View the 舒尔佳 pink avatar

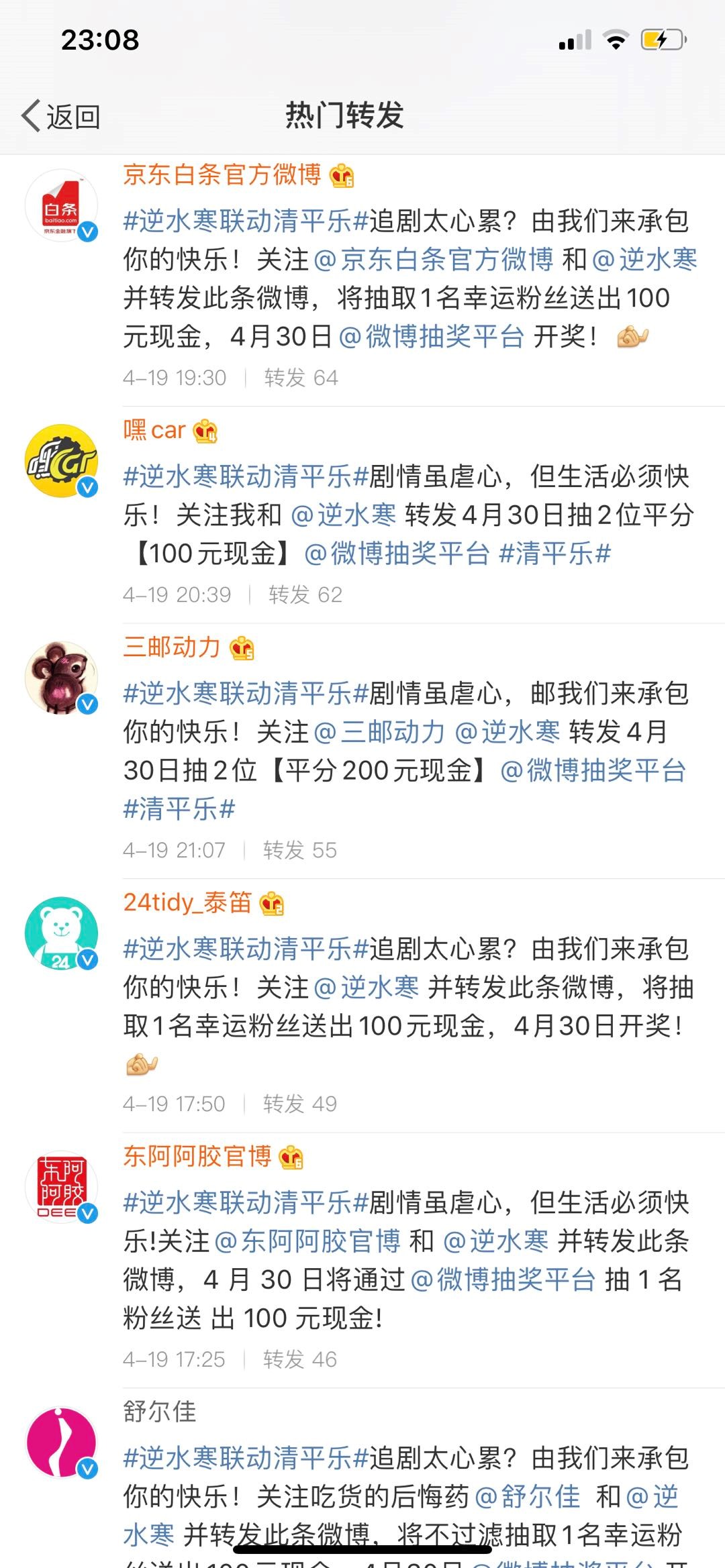pyautogui.click(x=61, y=1443)
